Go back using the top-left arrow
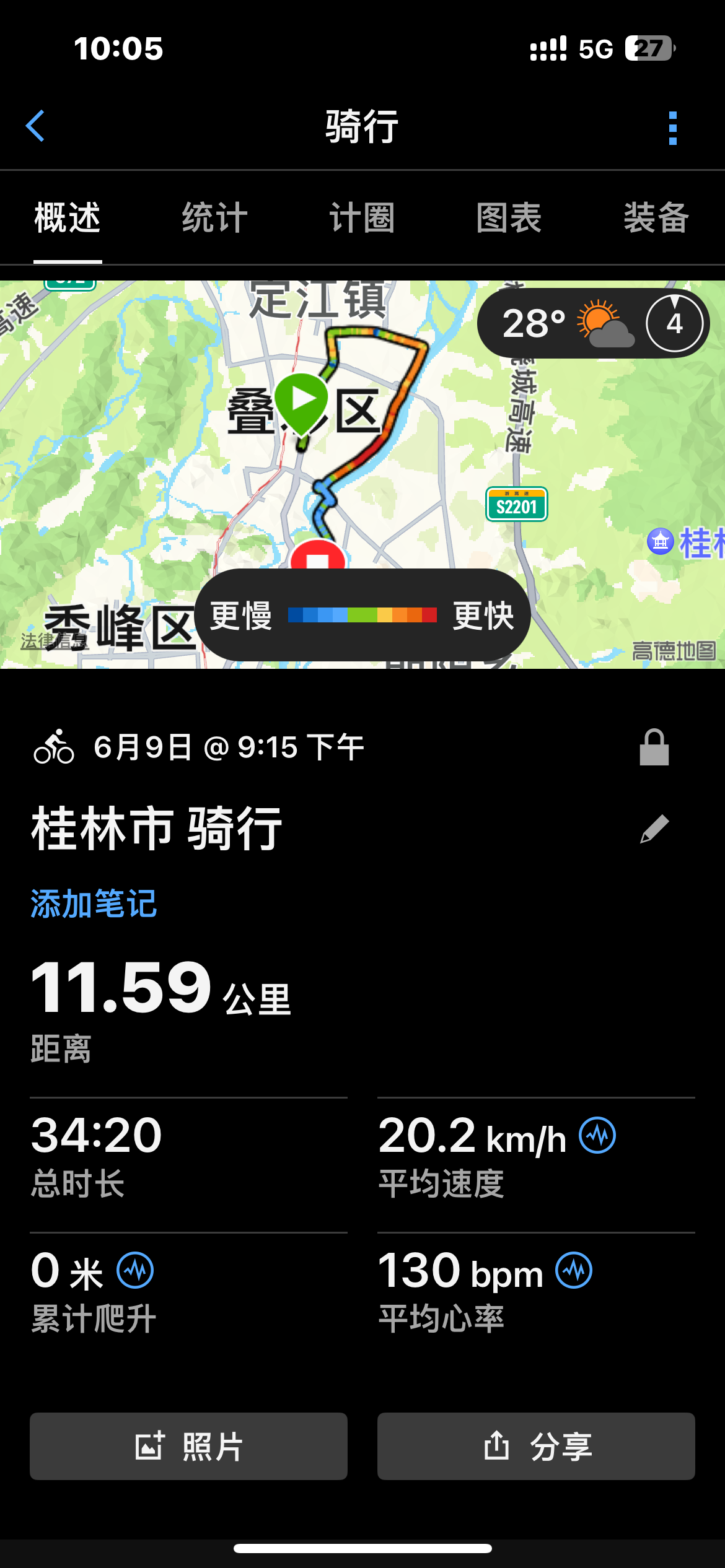The image size is (725, 1568). click(36, 126)
